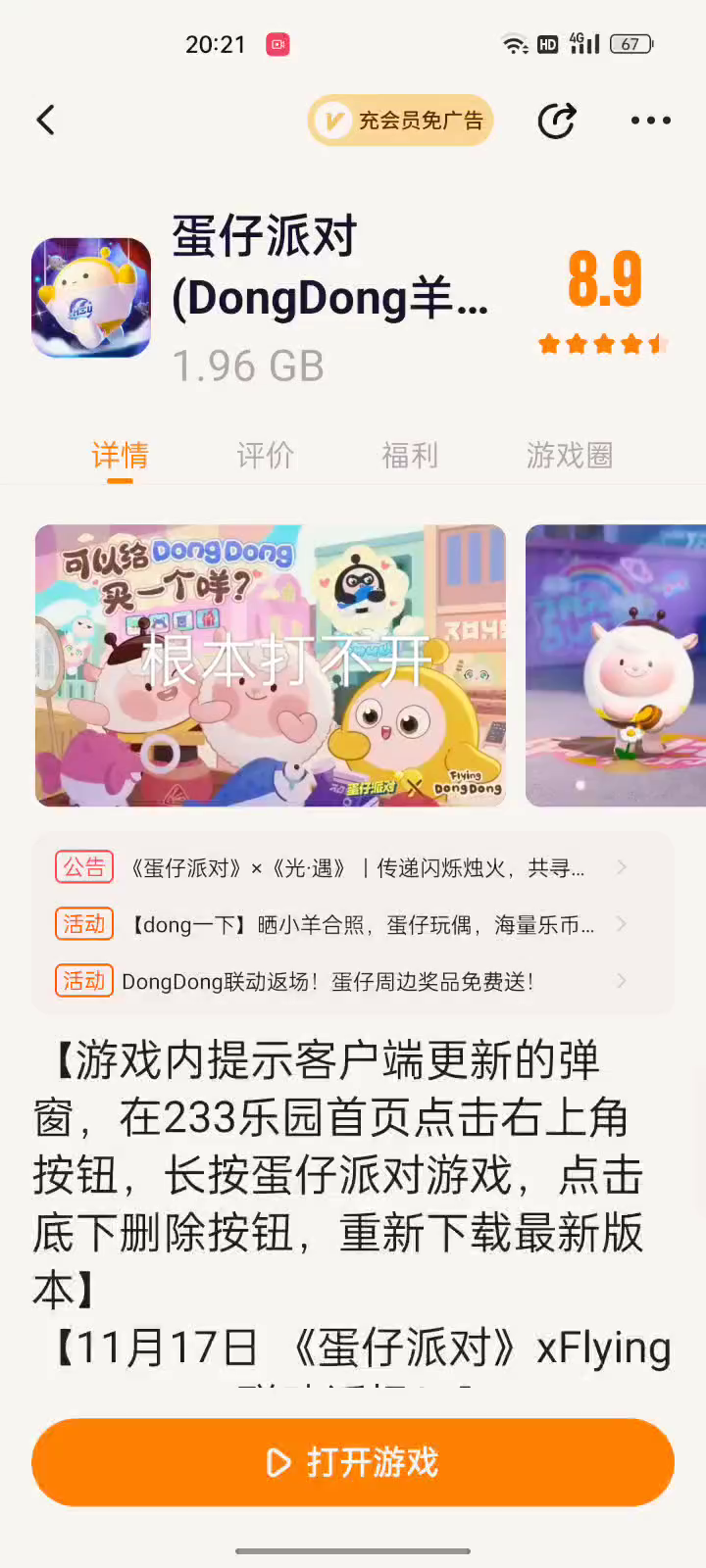The image size is (706, 1568).
Task: Tap 打开游戏 to launch the game
Action: 353,1462
